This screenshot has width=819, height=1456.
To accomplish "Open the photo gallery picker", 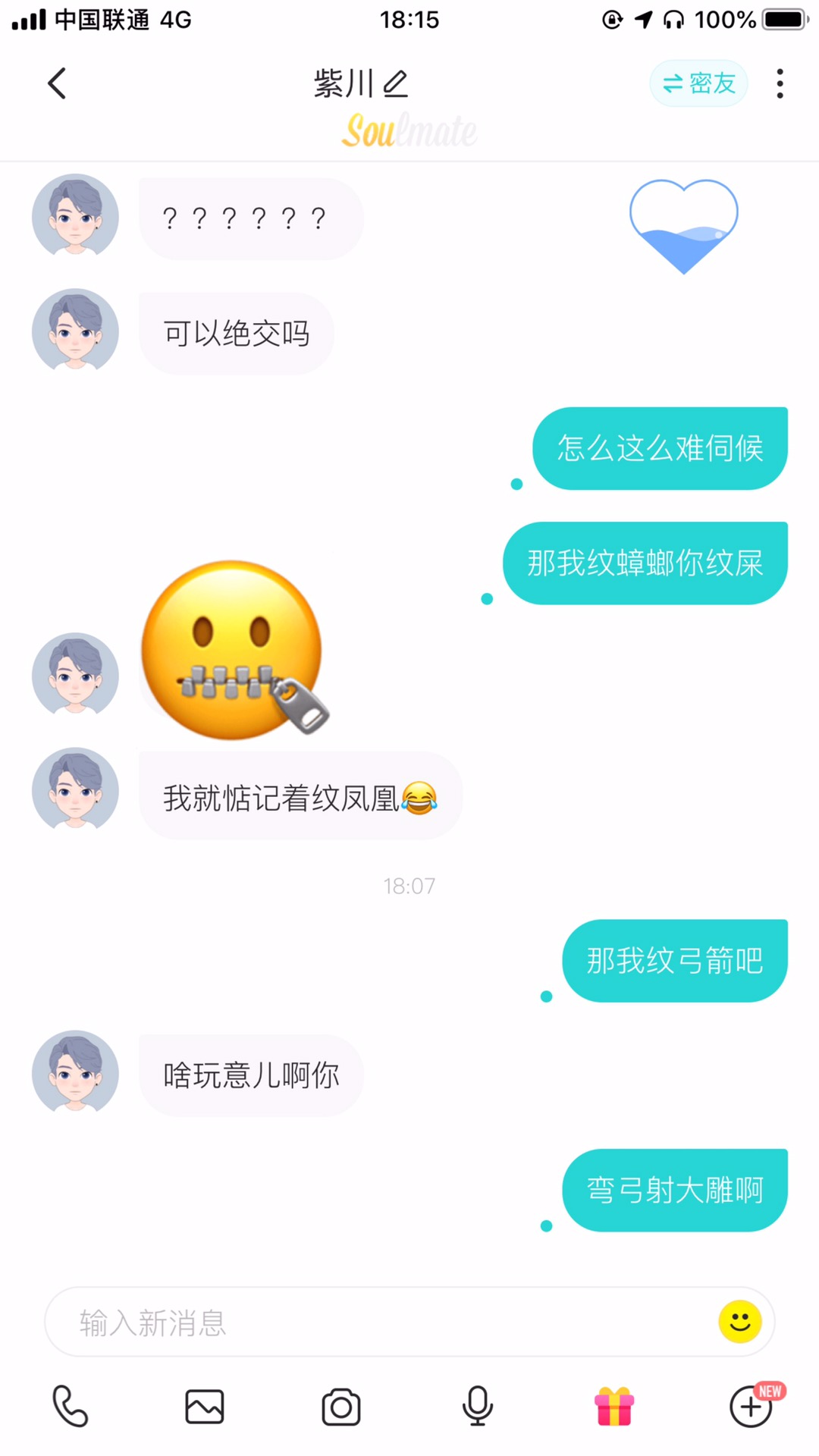I will [x=205, y=1407].
